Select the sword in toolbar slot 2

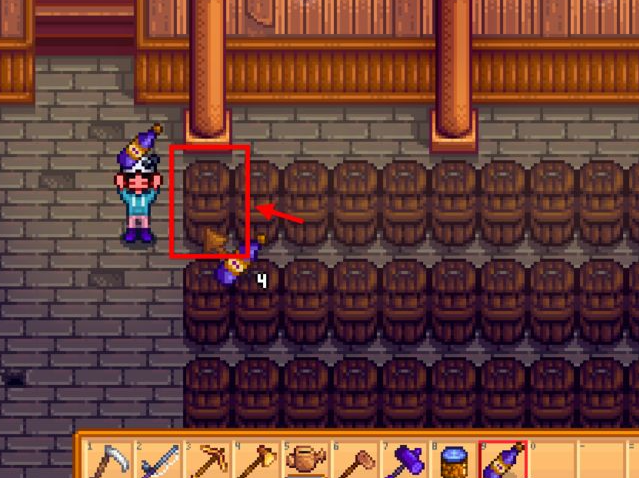point(157,461)
